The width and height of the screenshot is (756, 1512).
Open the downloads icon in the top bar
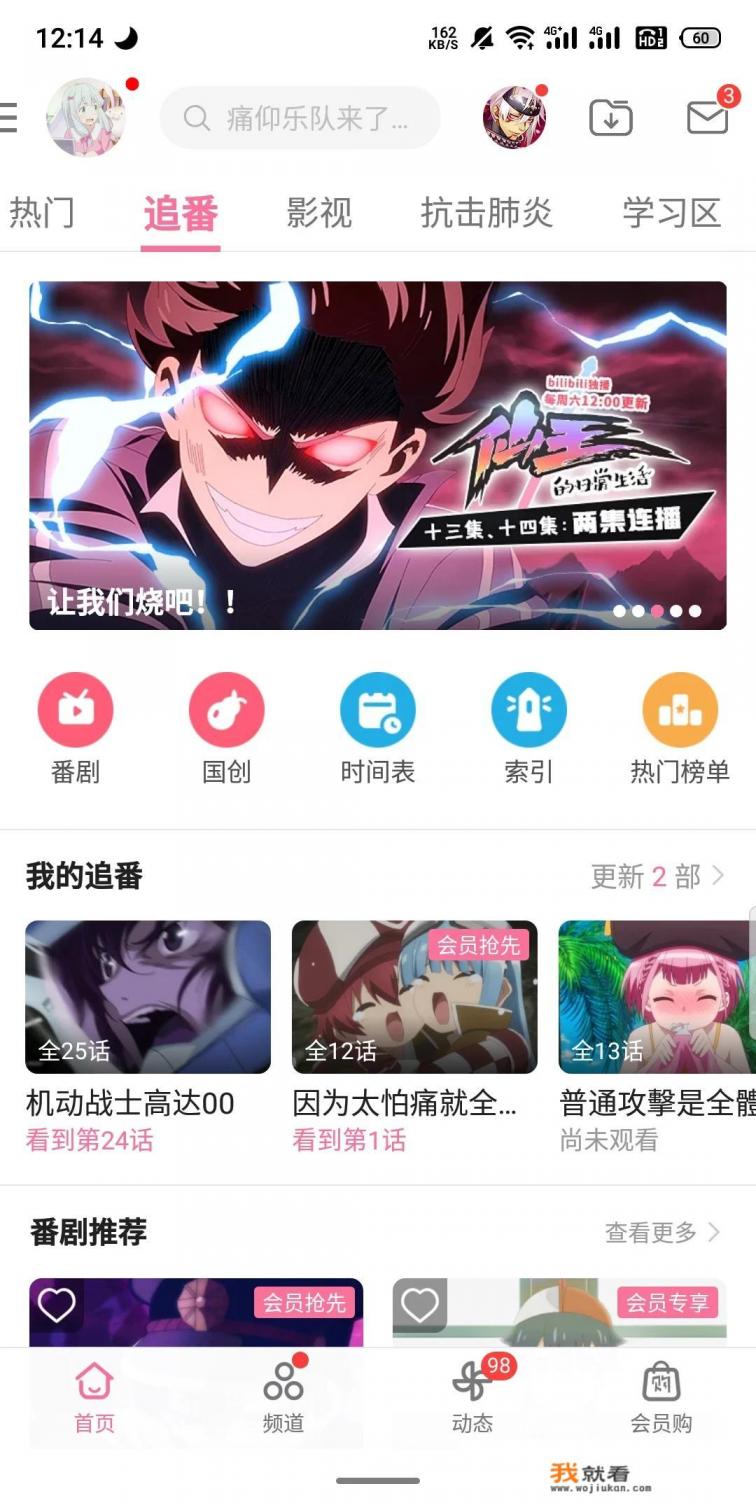[x=611, y=117]
